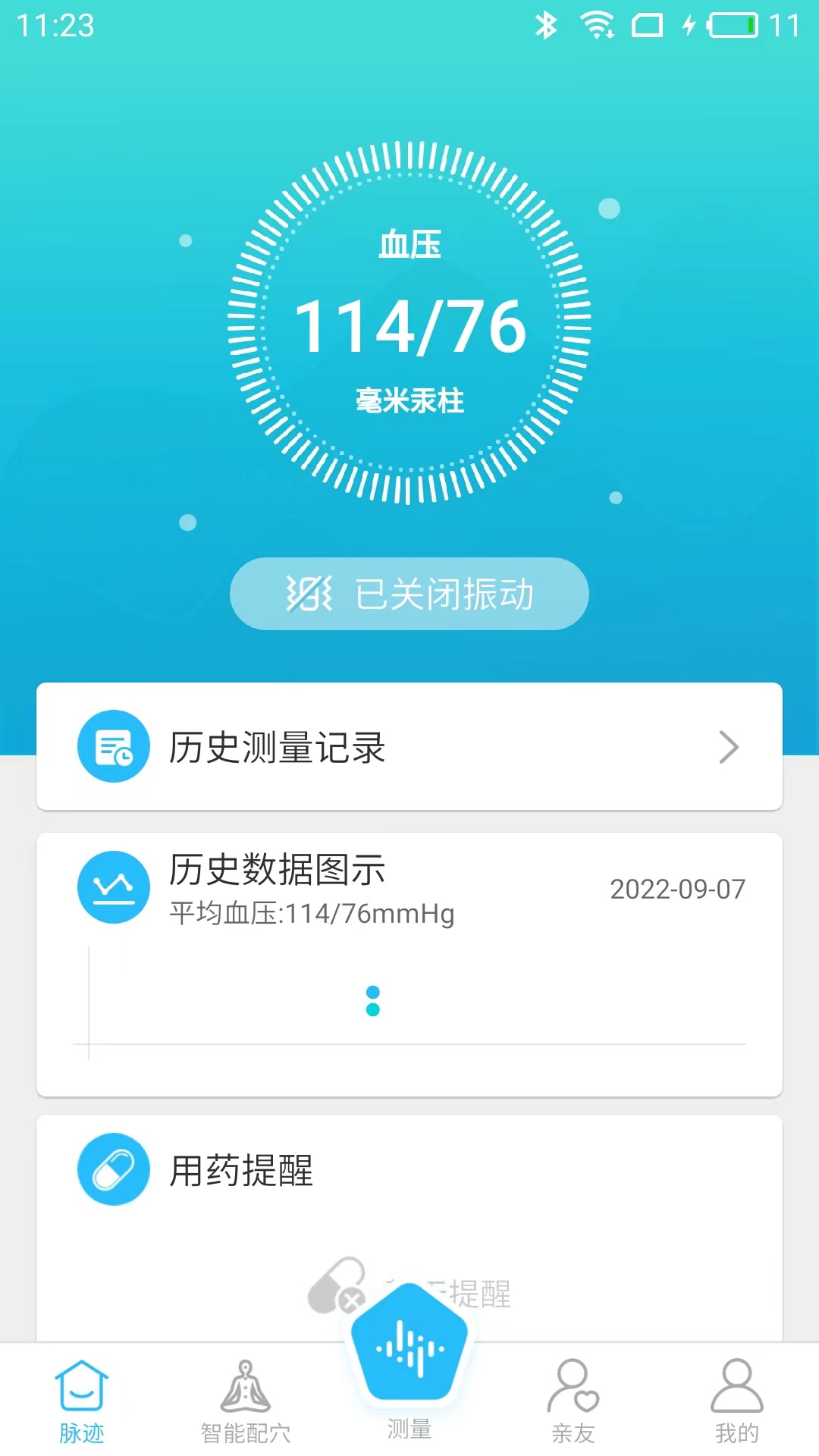Switch to the 脉迹 tab
Screen dimensions: 819x1456
coord(82,1401)
